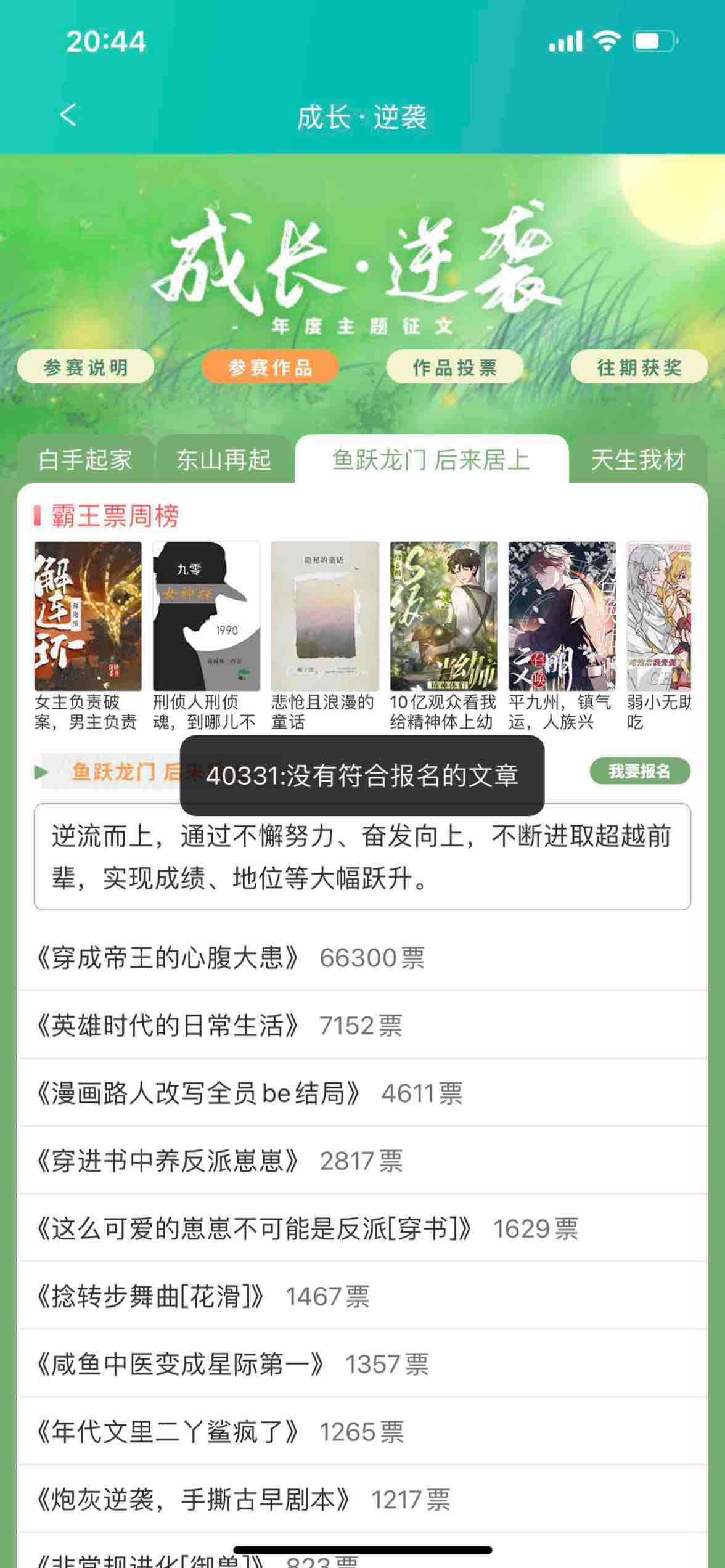Open 《穿成帝王的心腹大患》
This screenshot has width=725, height=1568.
coord(168,958)
